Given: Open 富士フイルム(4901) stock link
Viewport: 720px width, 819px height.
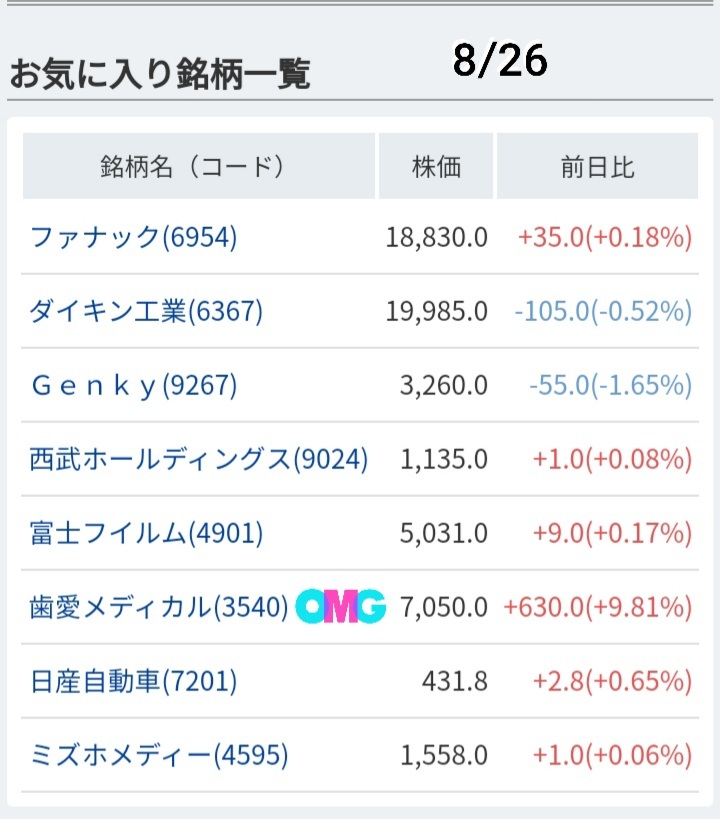Looking at the screenshot, I should [x=146, y=533].
